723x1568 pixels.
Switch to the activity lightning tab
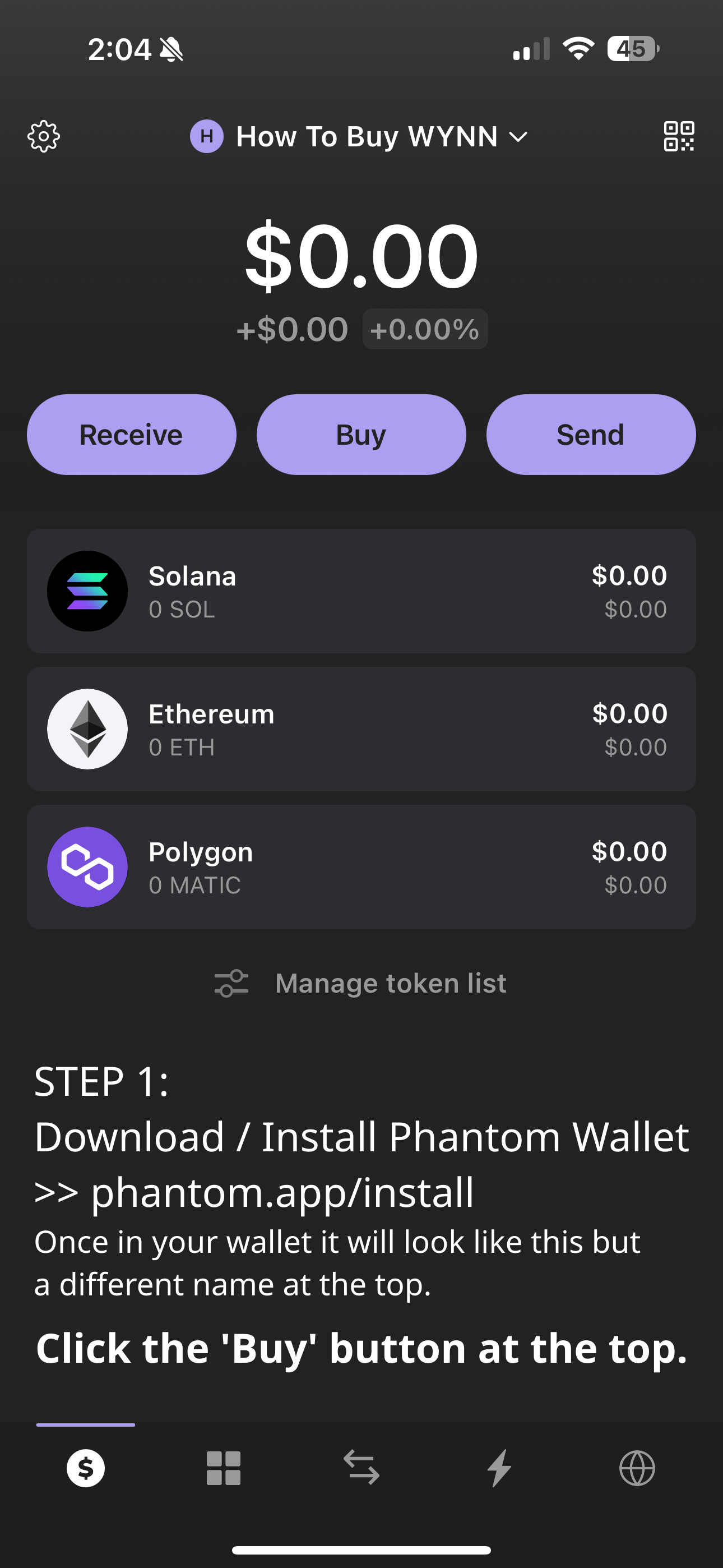tap(499, 1468)
